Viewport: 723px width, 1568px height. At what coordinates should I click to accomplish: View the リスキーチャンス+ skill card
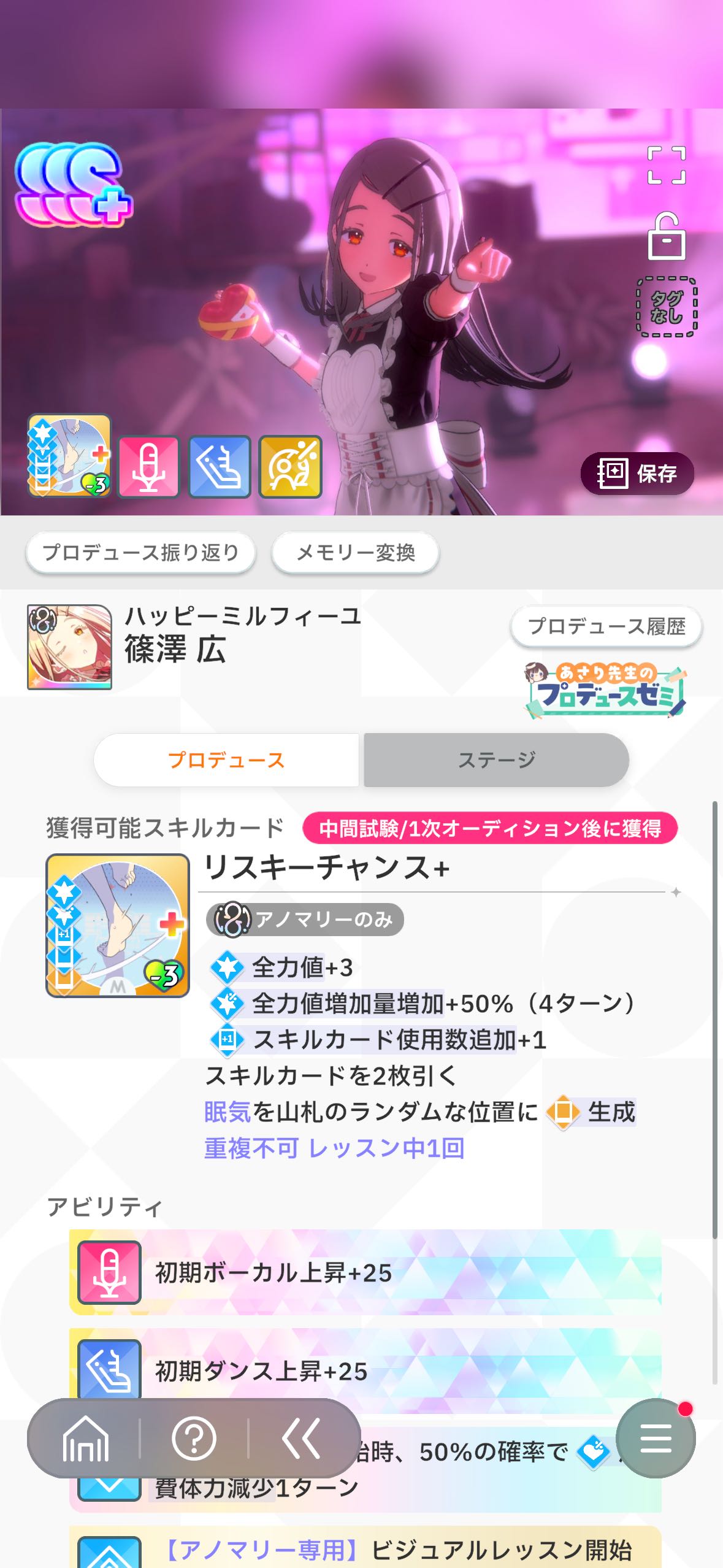pos(118,925)
